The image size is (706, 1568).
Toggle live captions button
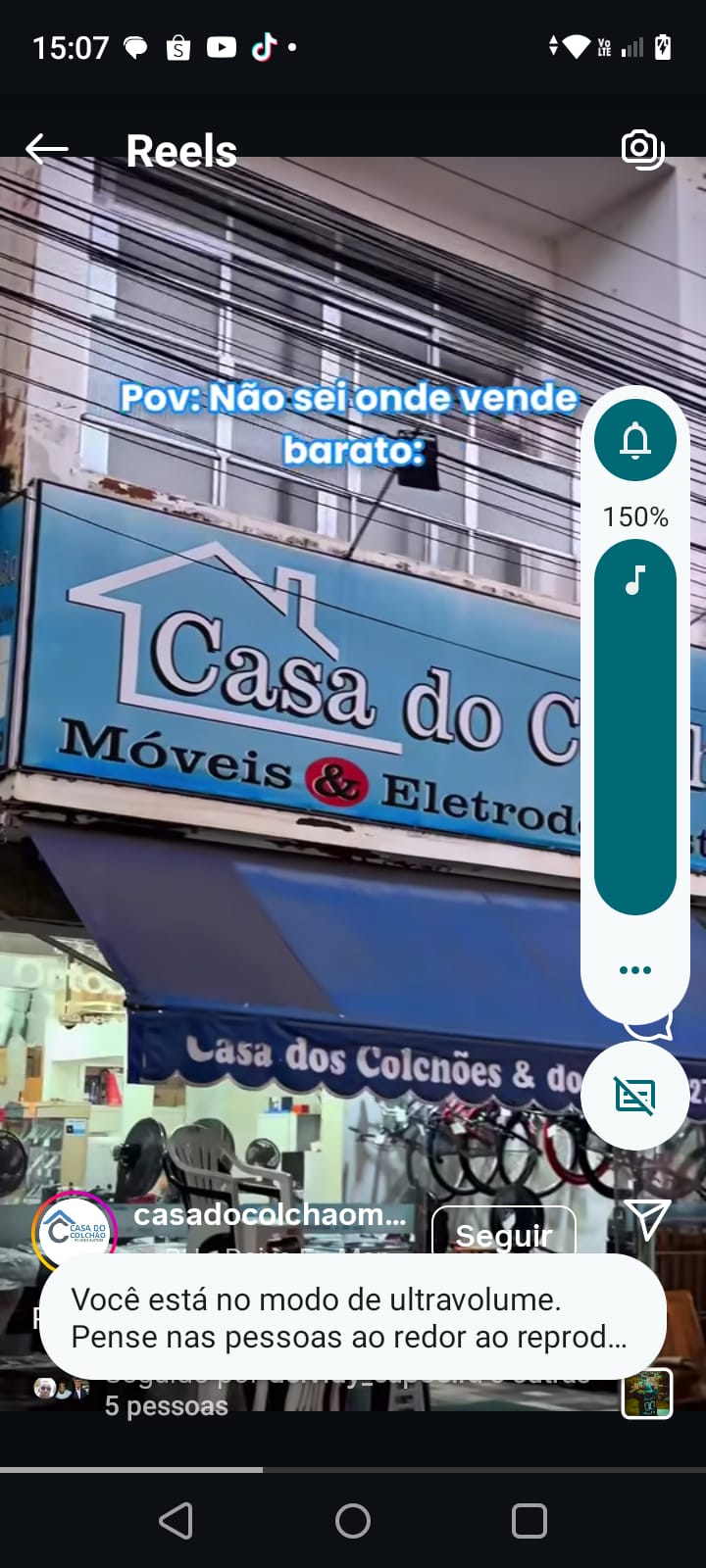[635, 1096]
